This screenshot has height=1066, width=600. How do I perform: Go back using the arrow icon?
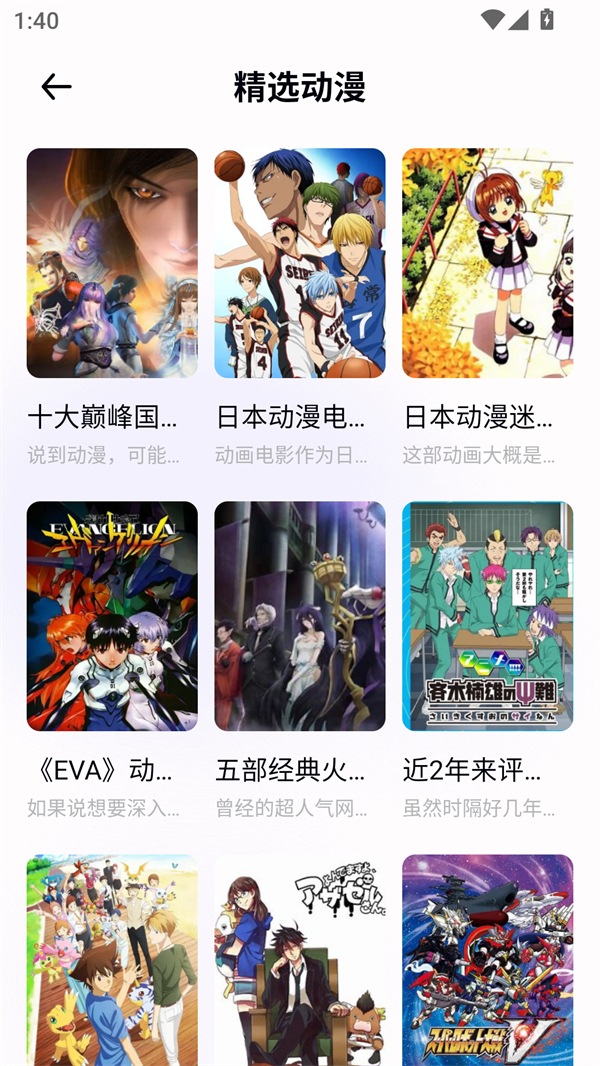point(56,87)
